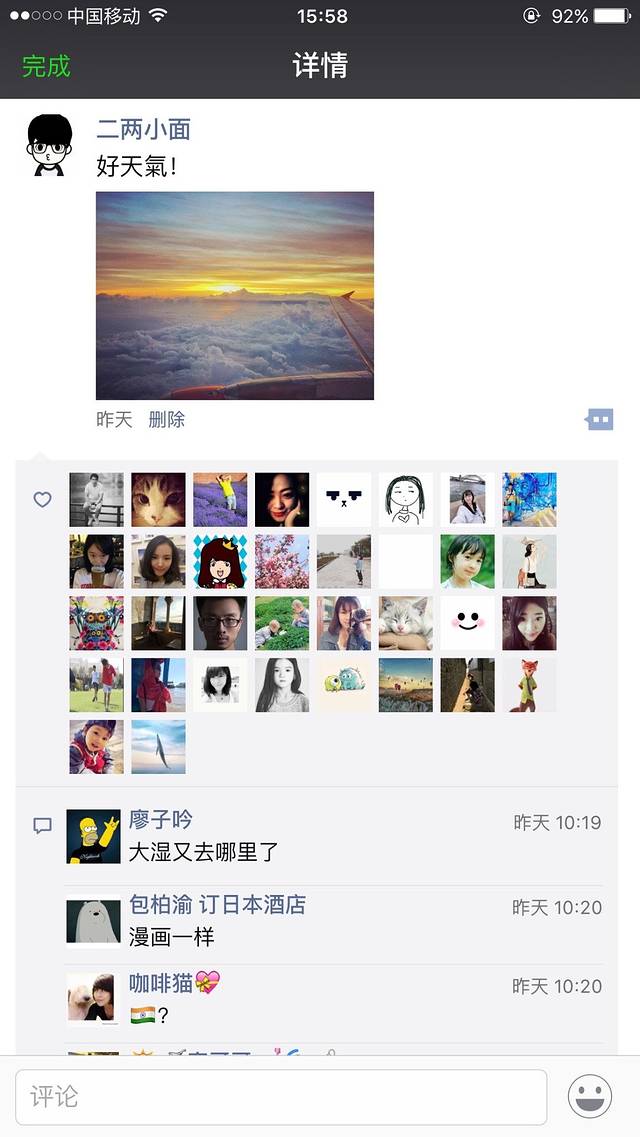
Task: Tap the Homer Simpson avatar of 廖子吟
Action: [93, 837]
